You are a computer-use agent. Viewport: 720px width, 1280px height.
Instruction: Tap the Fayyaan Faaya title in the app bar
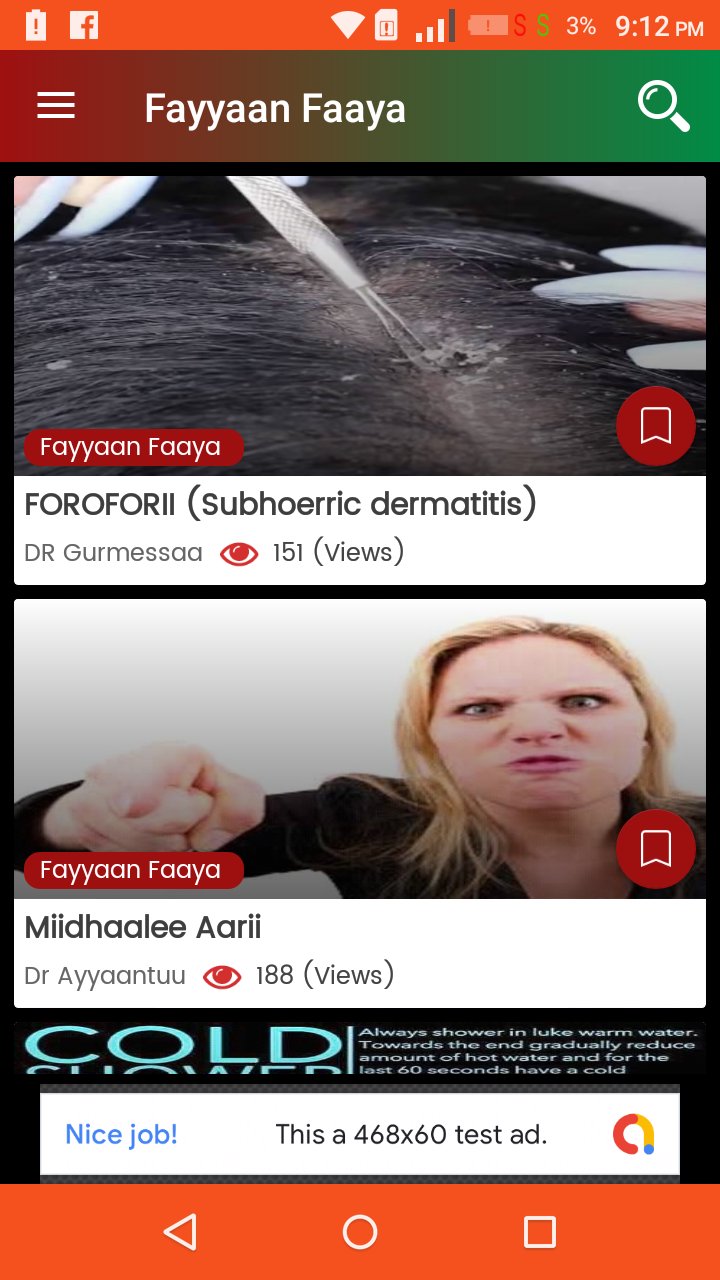275,108
